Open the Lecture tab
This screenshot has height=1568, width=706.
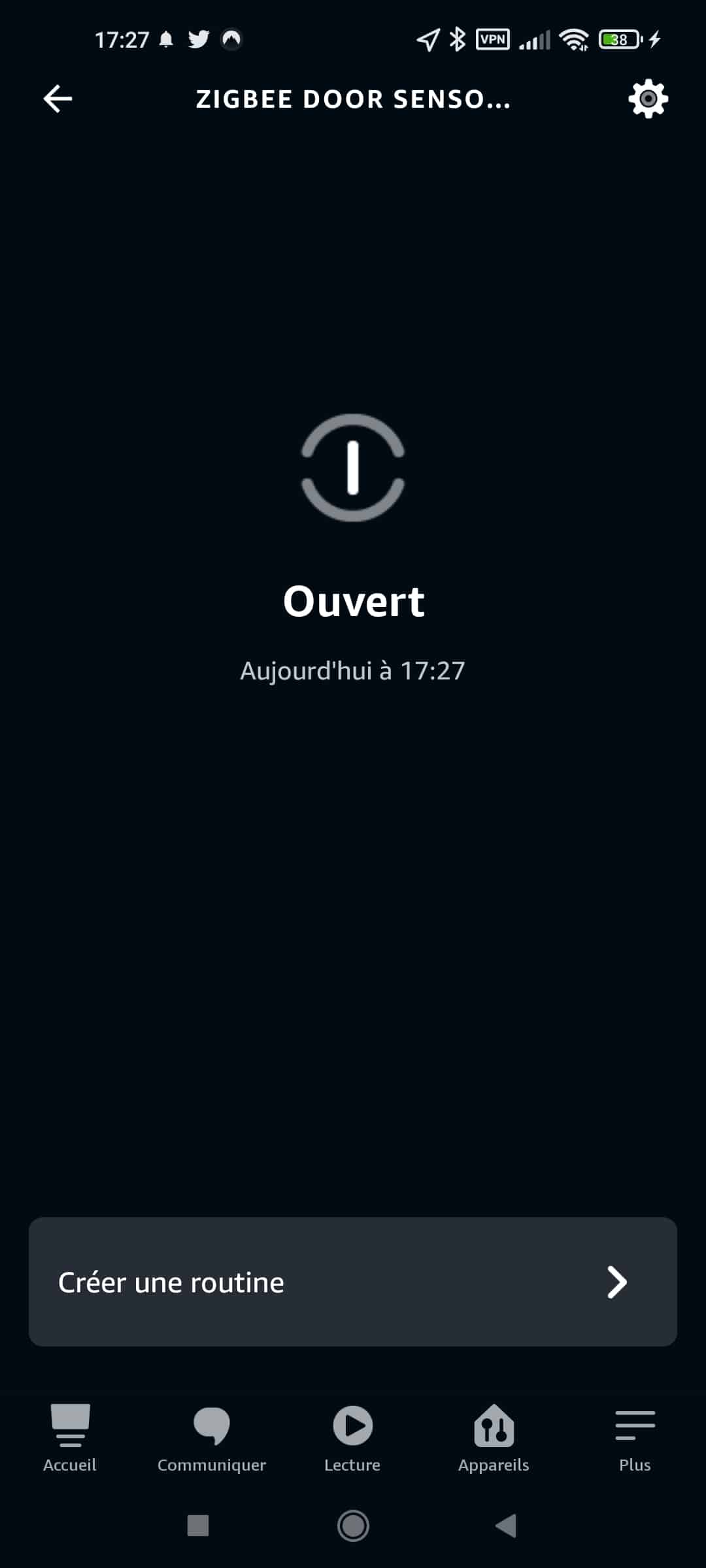(352, 1437)
